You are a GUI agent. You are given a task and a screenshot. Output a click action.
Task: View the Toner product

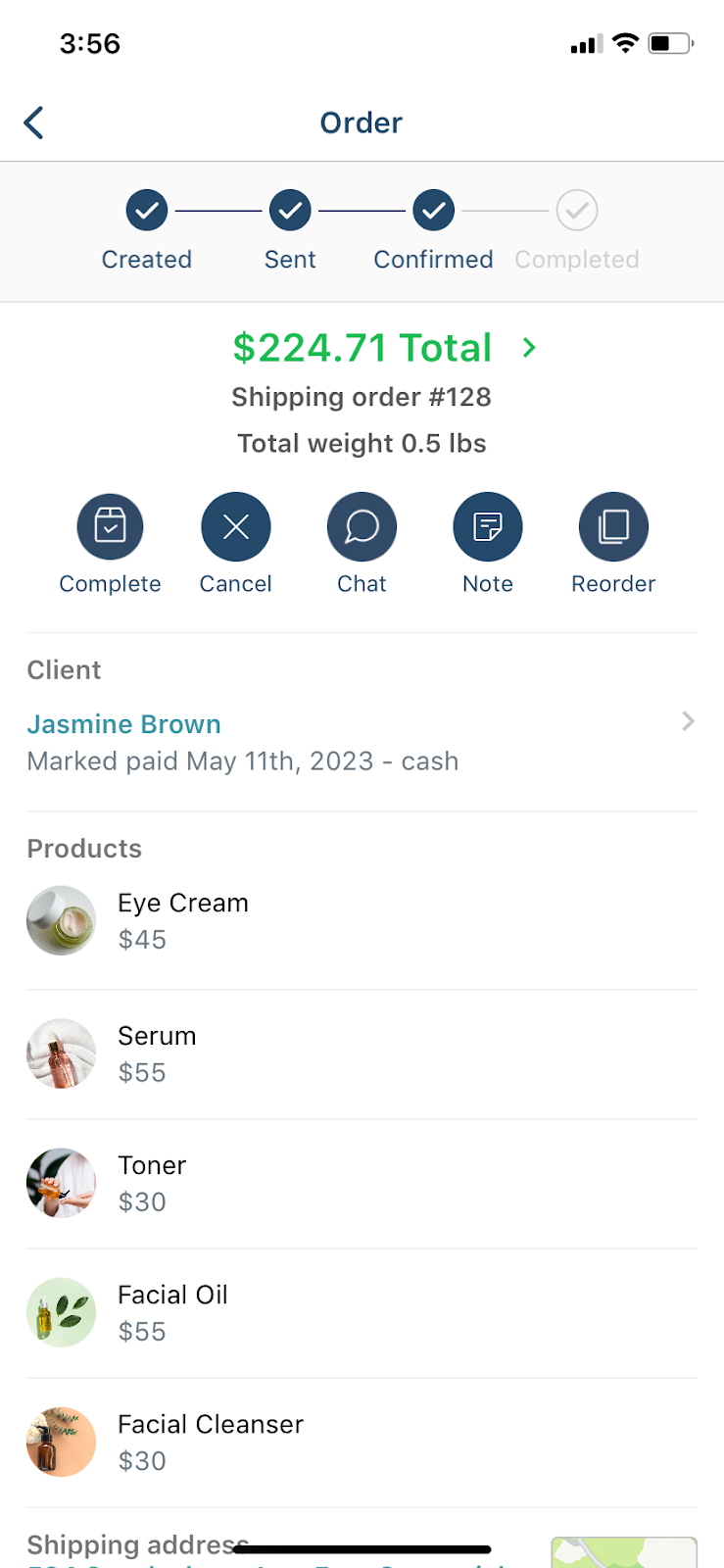(362, 1184)
